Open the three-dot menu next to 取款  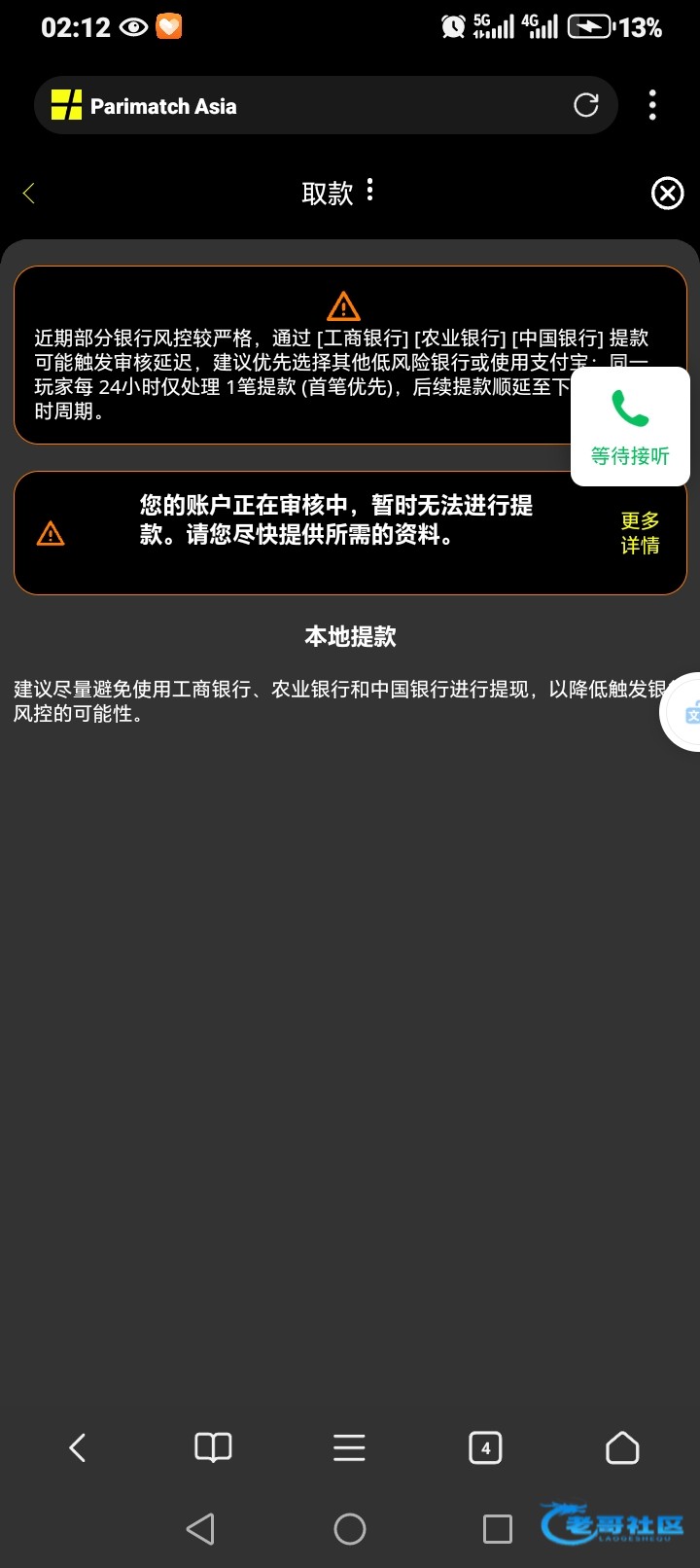(369, 191)
